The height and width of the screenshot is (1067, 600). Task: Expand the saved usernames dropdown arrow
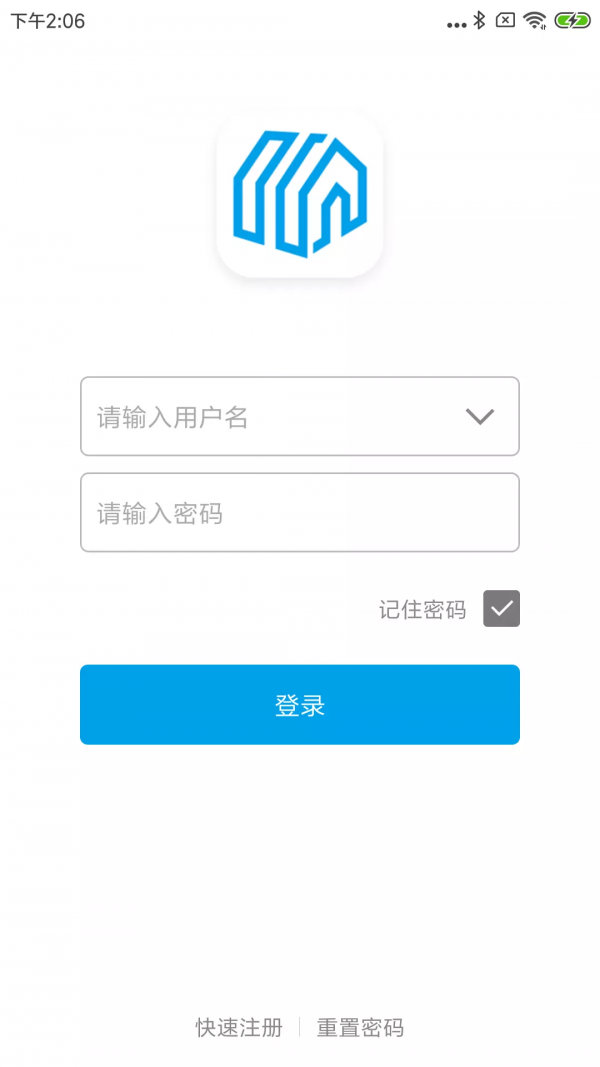click(480, 417)
